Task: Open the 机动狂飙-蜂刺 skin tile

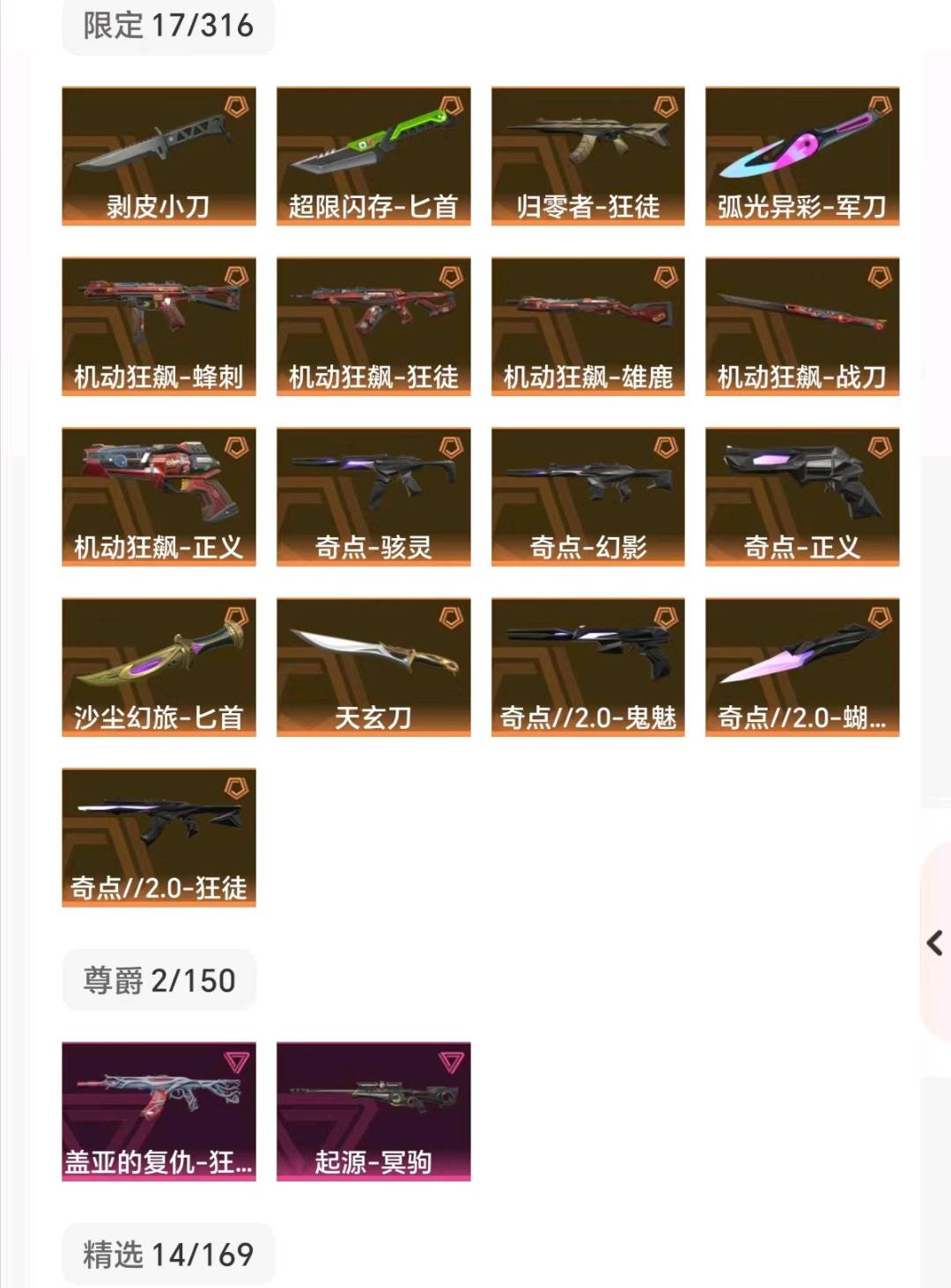Action: (x=158, y=326)
